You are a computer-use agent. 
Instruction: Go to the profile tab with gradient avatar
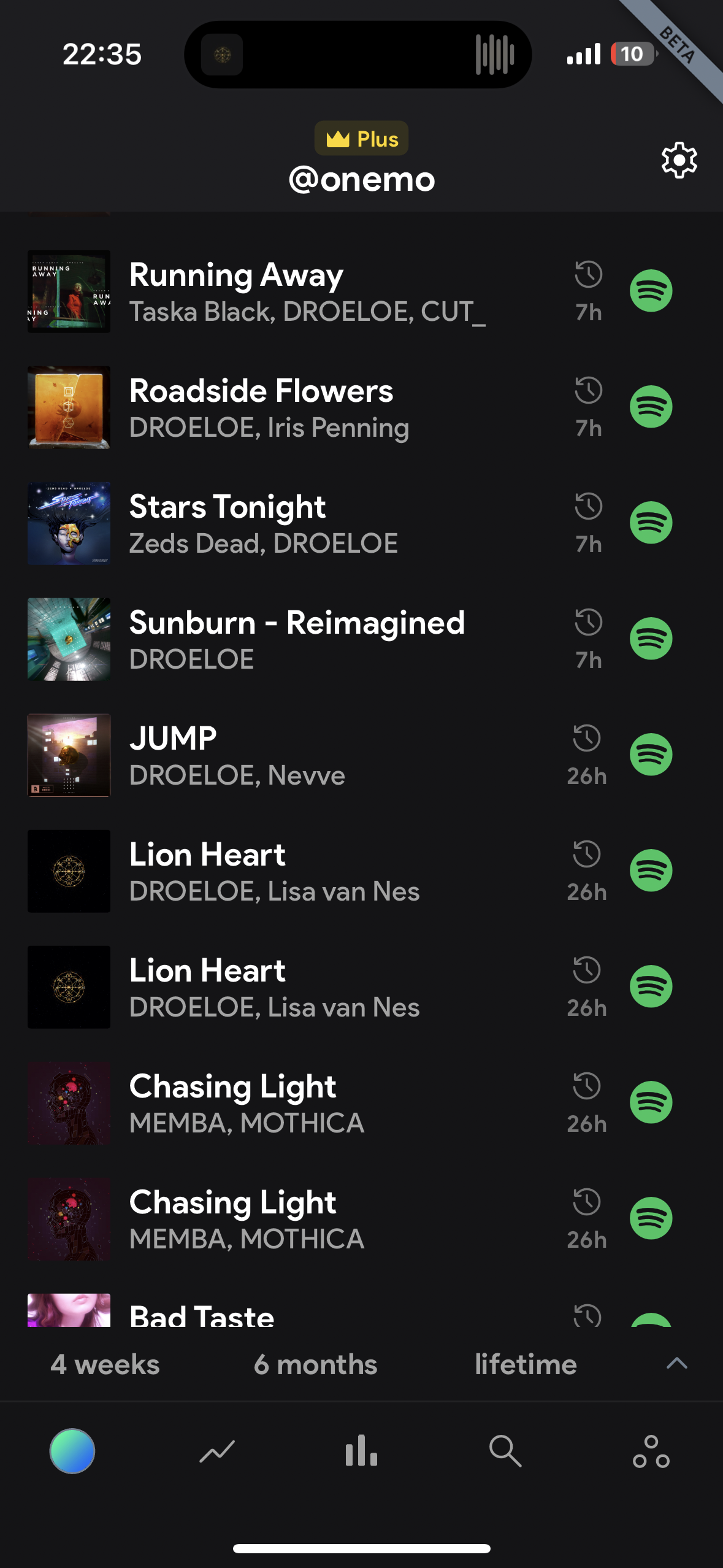tap(72, 1451)
